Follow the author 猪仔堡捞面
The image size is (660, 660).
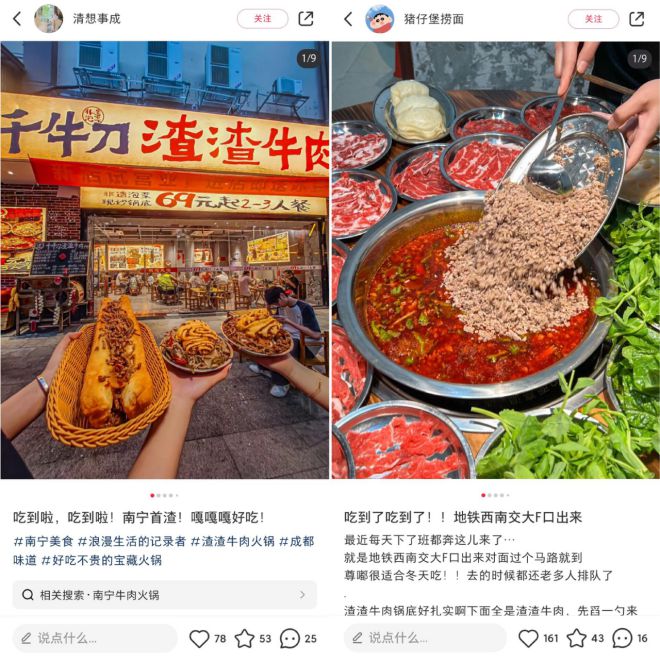click(x=593, y=19)
